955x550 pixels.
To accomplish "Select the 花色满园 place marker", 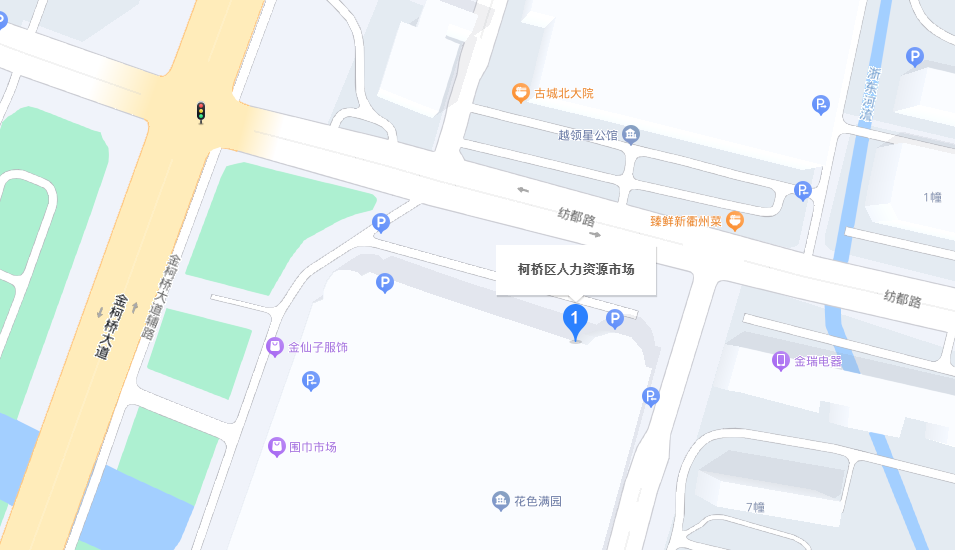I will [x=501, y=500].
